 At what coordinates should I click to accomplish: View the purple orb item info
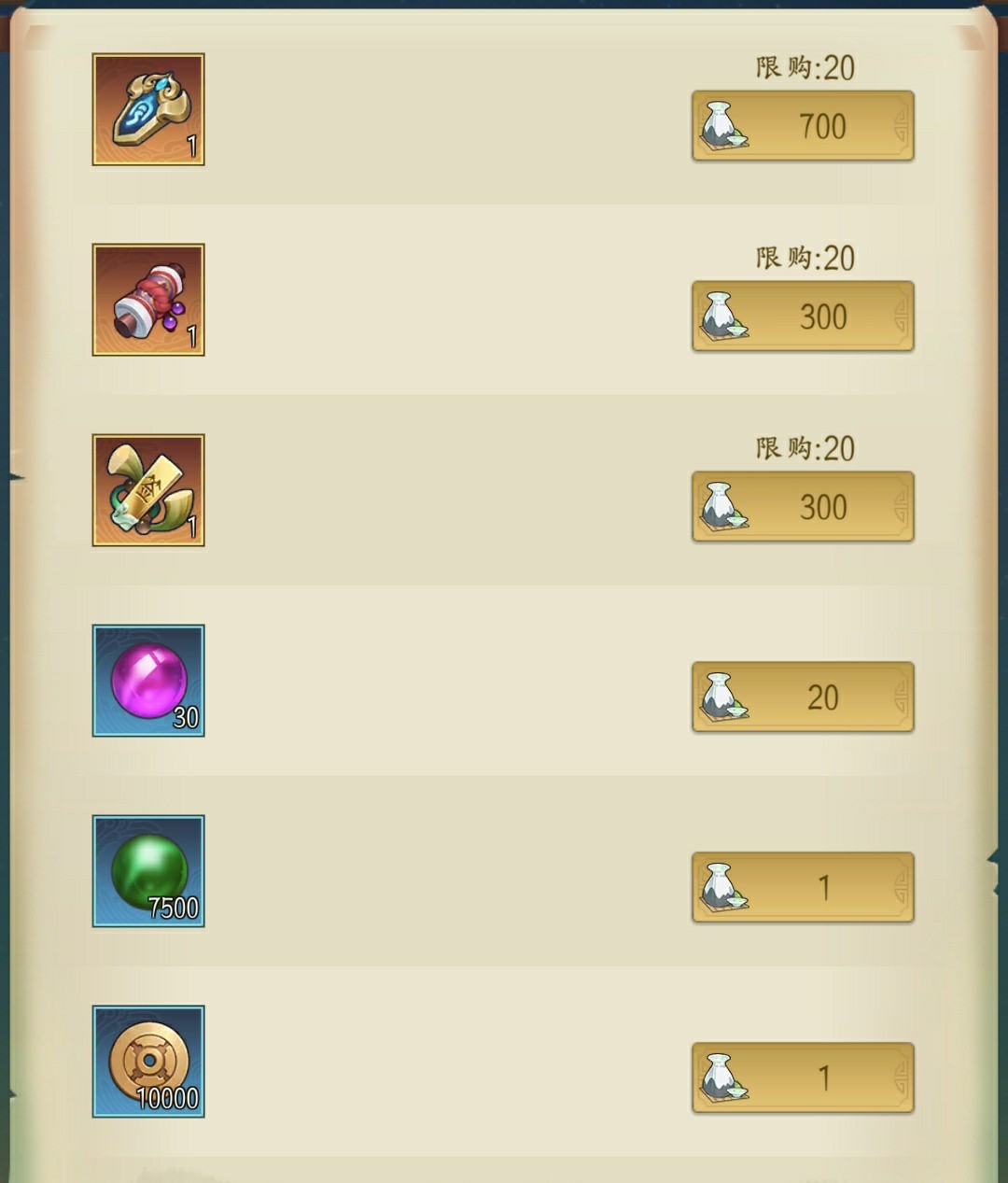coord(148,682)
